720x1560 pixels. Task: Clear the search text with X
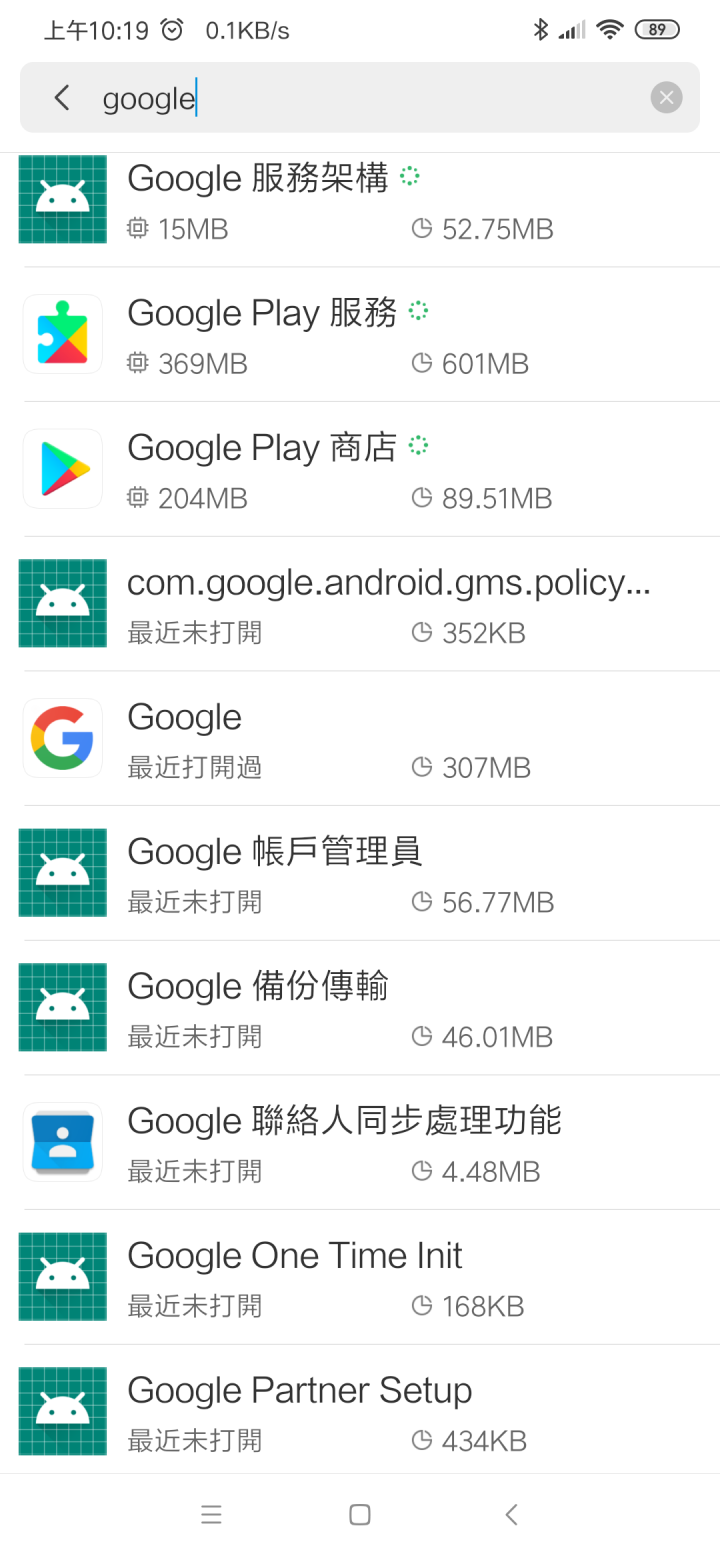(x=666, y=98)
